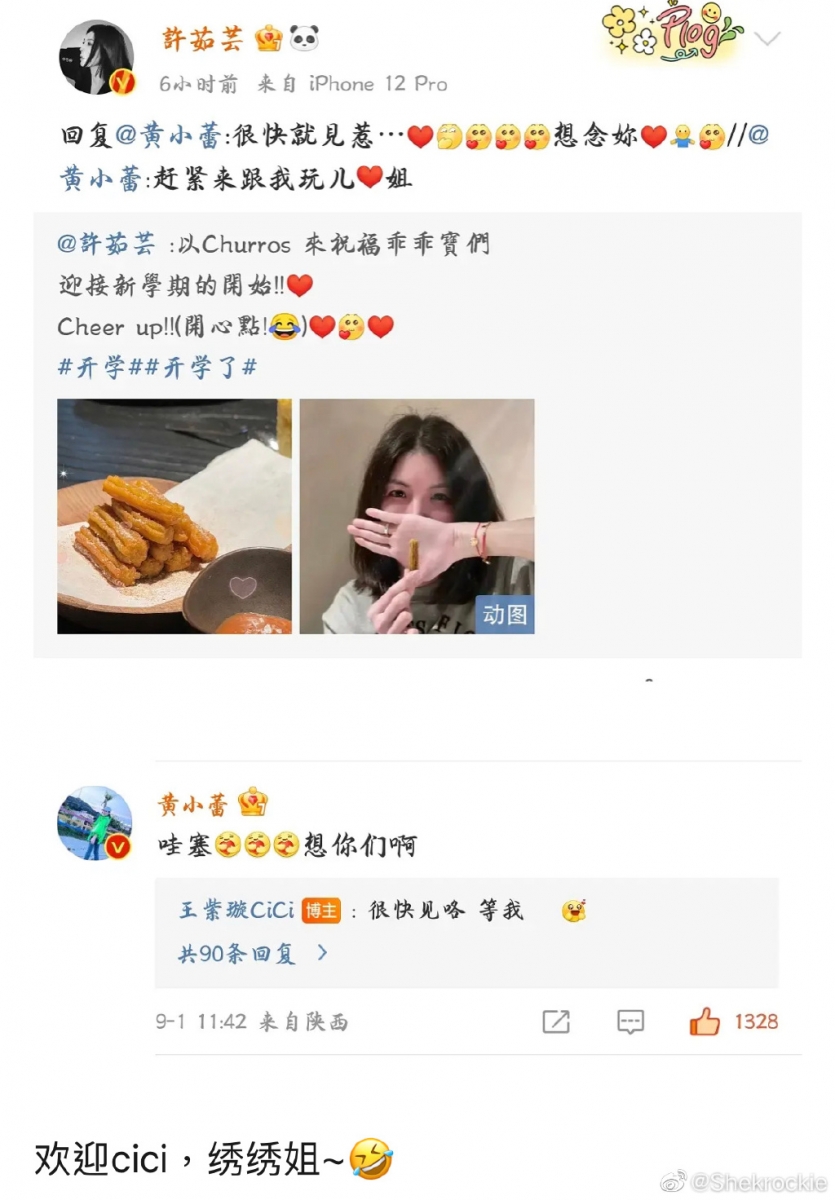This screenshot has height=1200, width=835.
Task: Click 許茹芸's profile avatar
Action: [96, 58]
